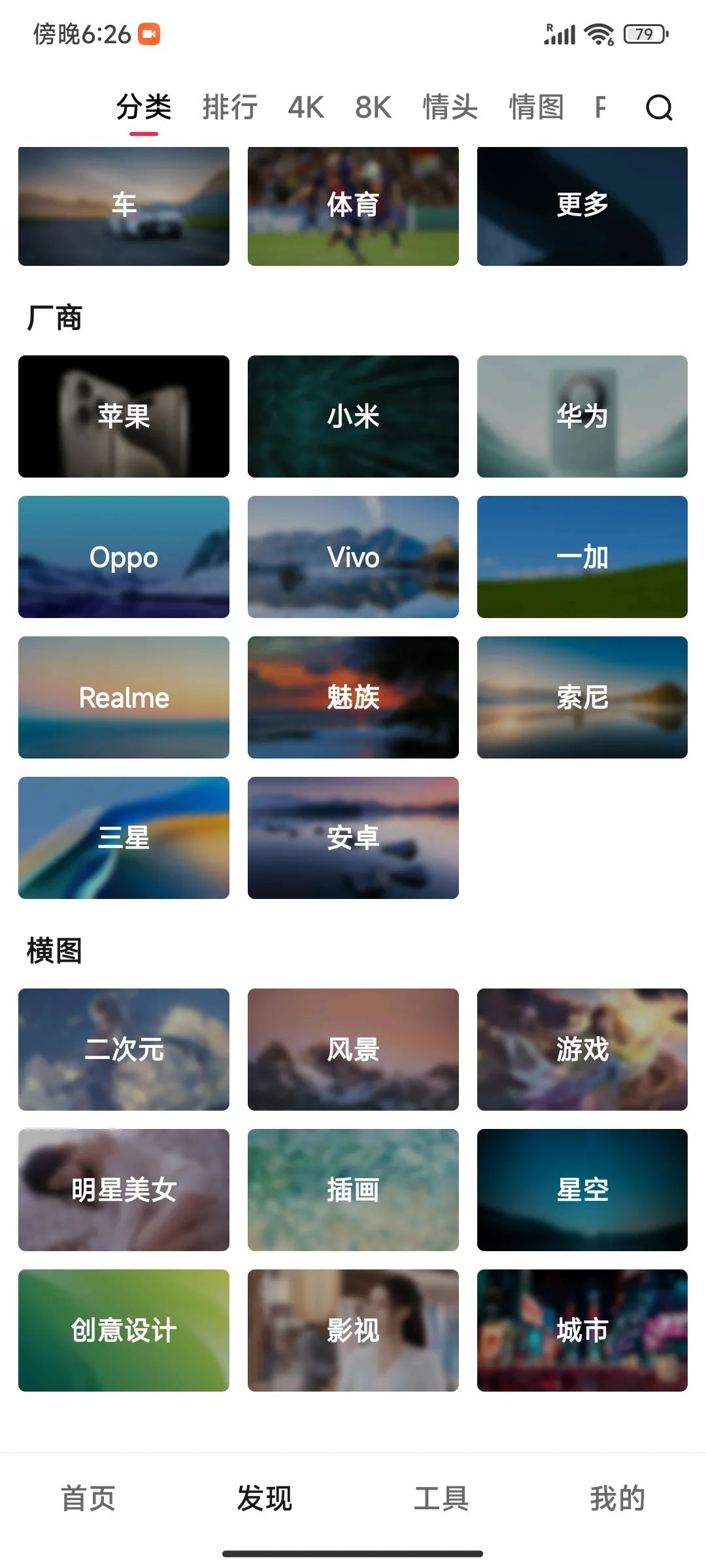The height and width of the screenshot is (1568, 706).
Task: Tap the 更多 category tile
Action: point(582,206)
